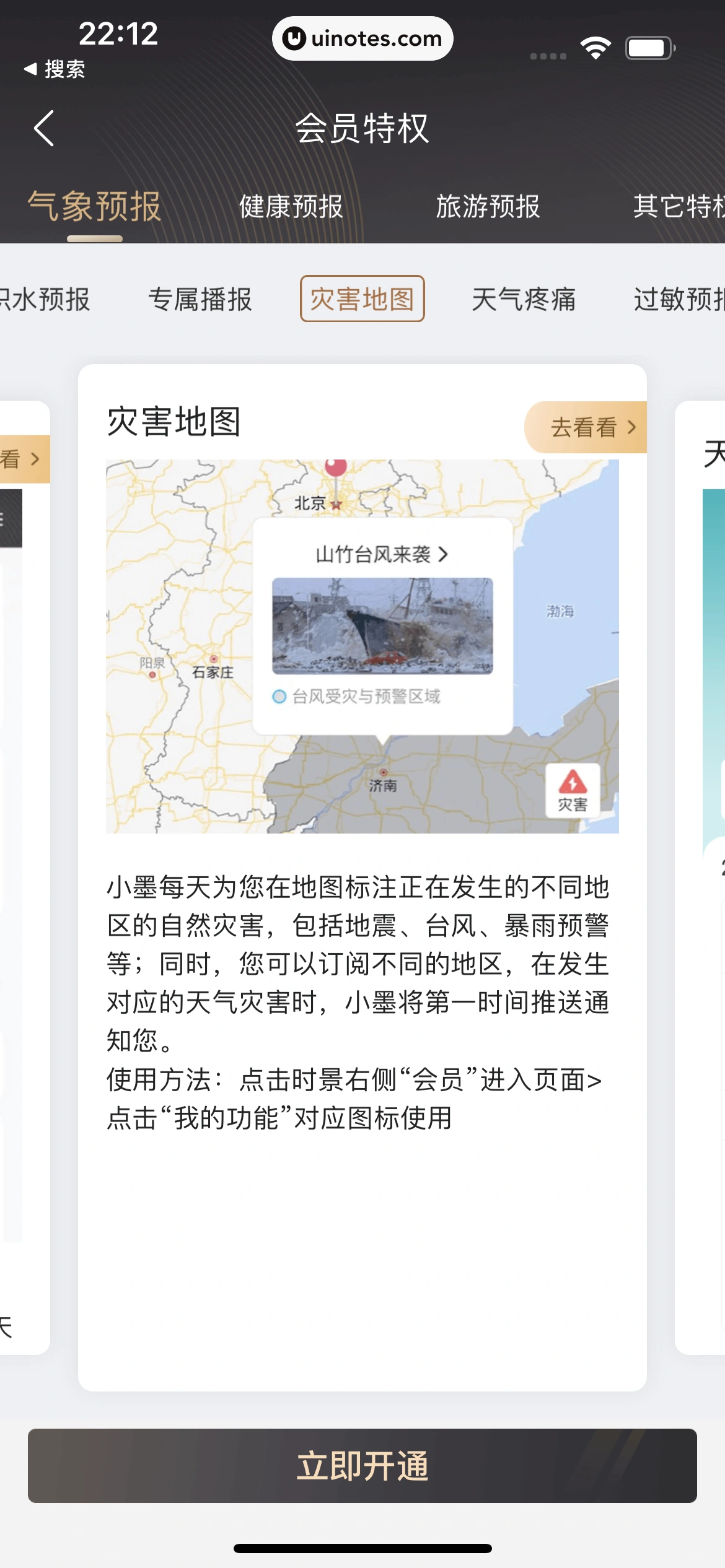Image resolution: width=725 pixels, height=1568 pixels.
Task: Select the 气象预报 tab
Action: tap(94, 206)
